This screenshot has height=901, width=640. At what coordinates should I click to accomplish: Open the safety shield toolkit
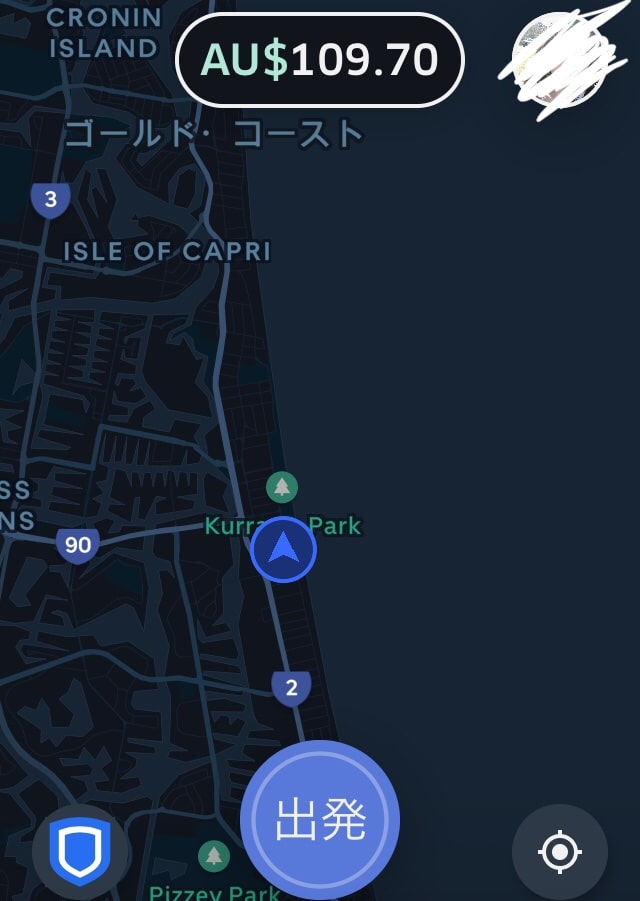[x=80, y=852]
